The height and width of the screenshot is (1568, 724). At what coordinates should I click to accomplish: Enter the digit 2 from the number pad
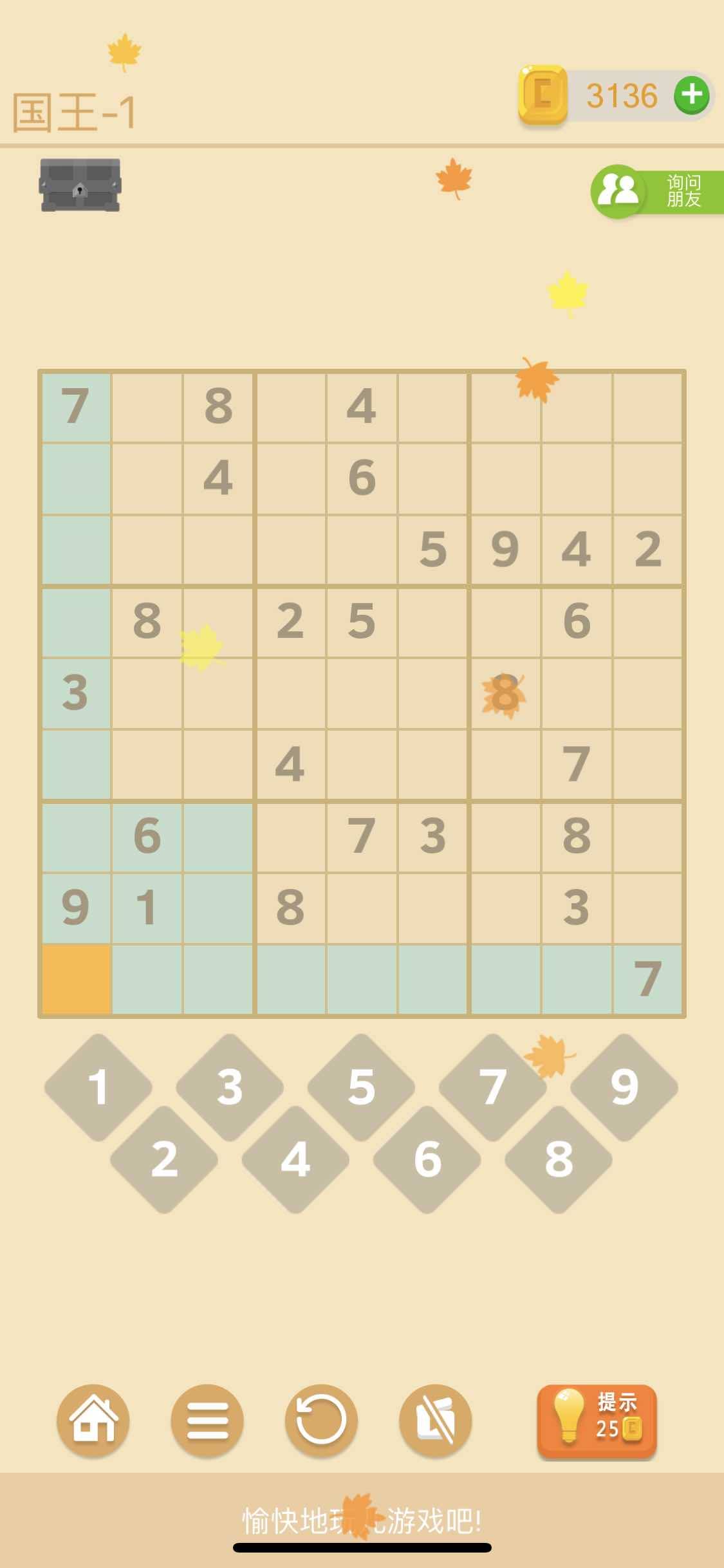coord(164,1159)
